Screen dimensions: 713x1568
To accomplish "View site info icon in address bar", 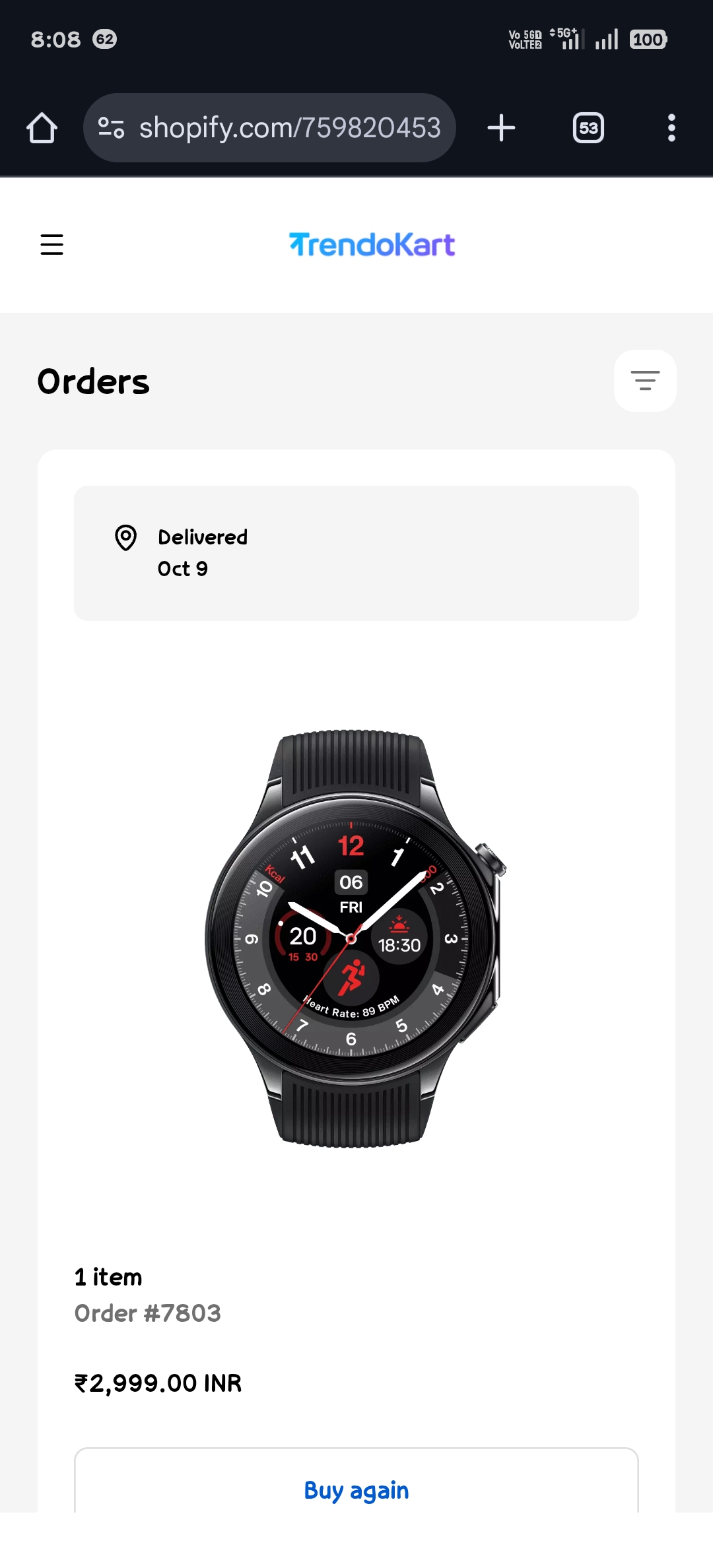I will coord(111,128).
